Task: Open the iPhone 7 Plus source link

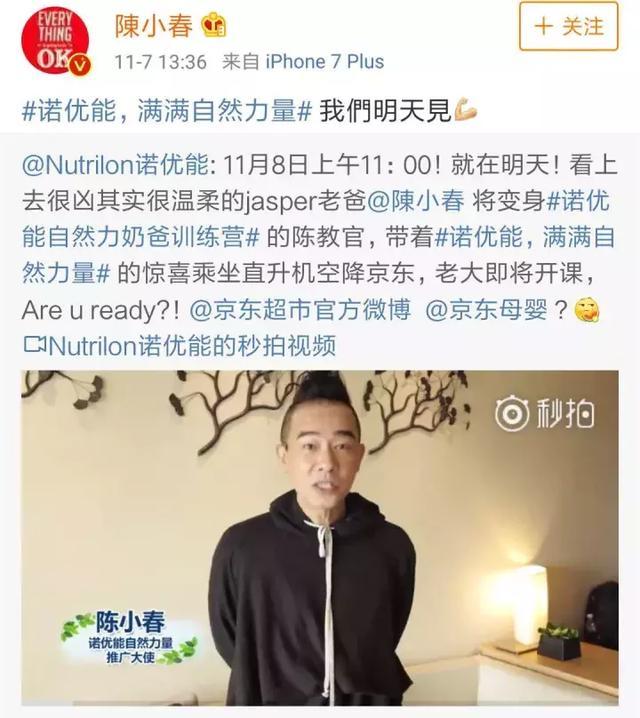Action: click(324, 62)
